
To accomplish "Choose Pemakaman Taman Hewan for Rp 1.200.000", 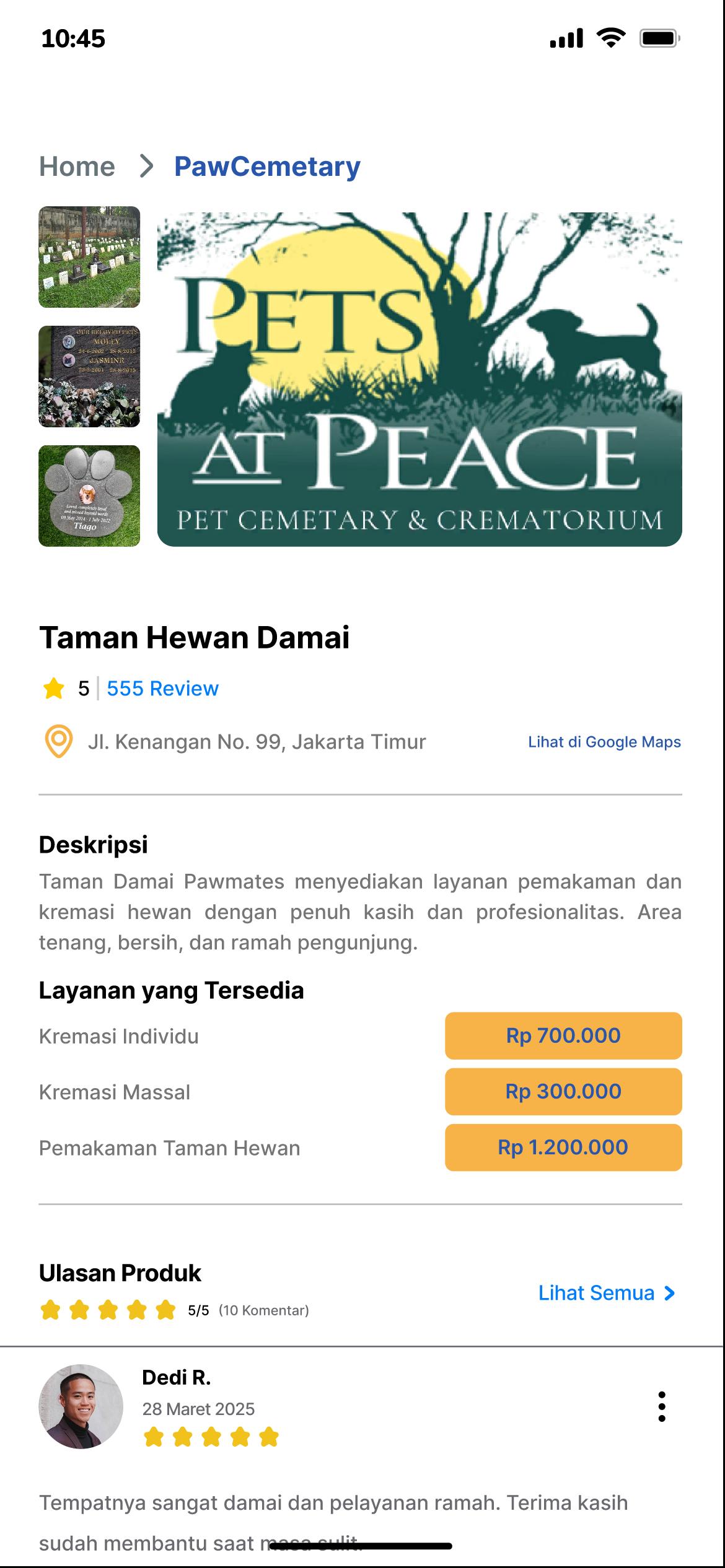I will pyautogui.click(x=563, y=1147).
